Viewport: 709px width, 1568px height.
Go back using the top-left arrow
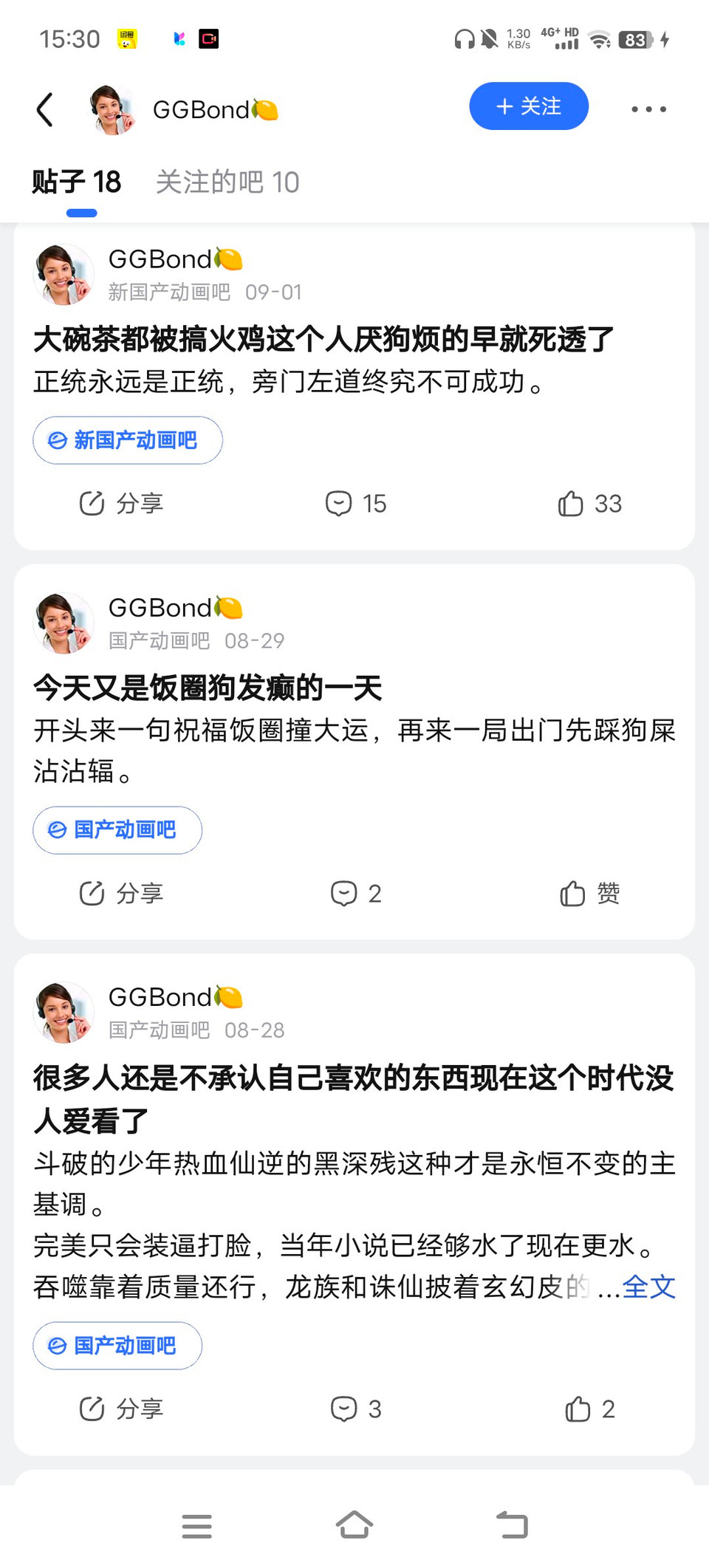click(x=45, y=109)
